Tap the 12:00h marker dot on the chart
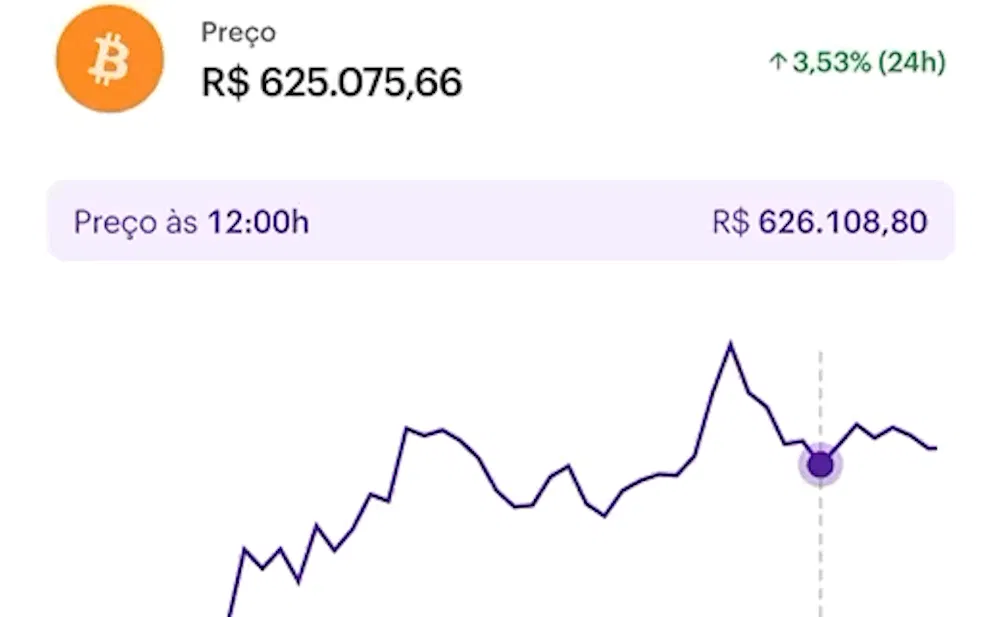Image resolution: width=1000 pixels, height=617 pixels. pos(820,464)
